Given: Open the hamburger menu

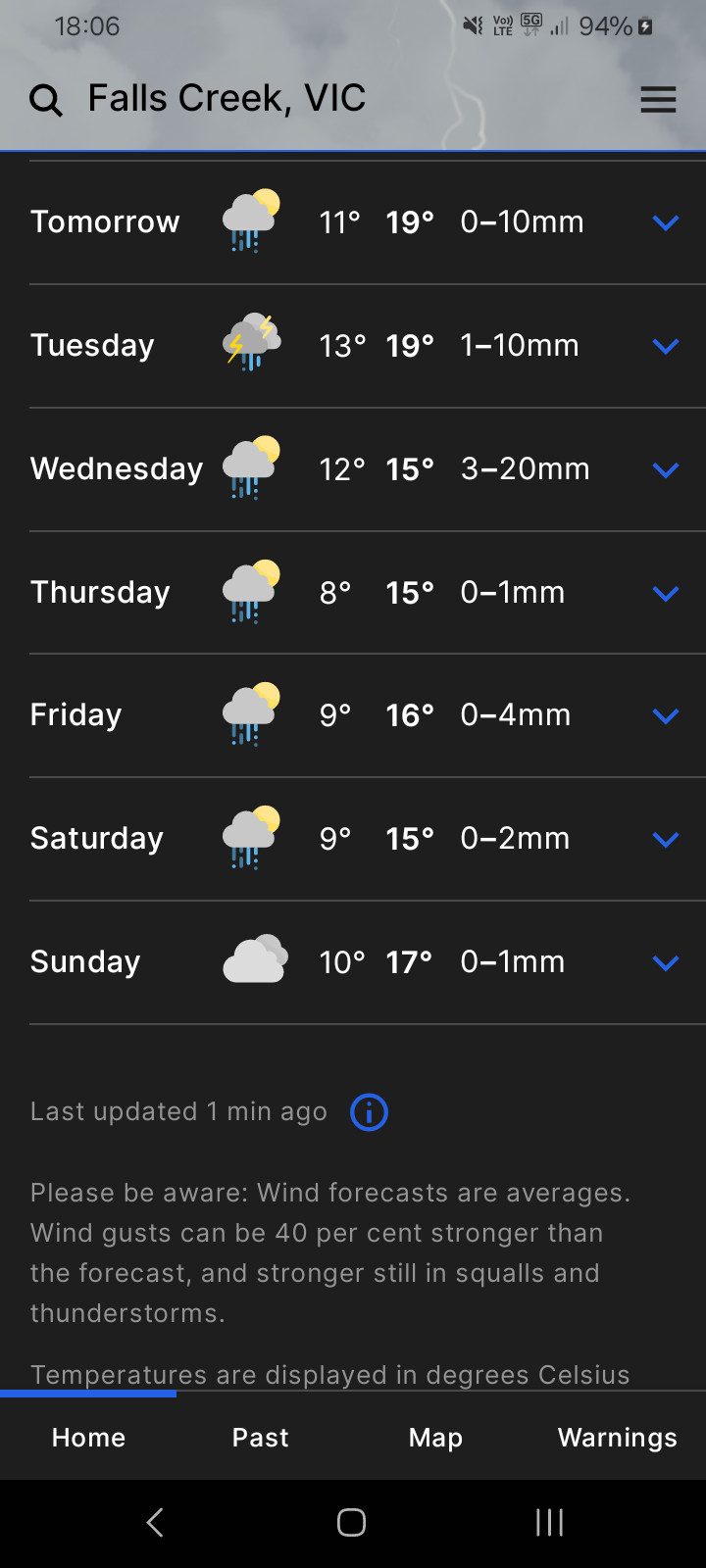Looking at the screenshot, I should [658, 99].
